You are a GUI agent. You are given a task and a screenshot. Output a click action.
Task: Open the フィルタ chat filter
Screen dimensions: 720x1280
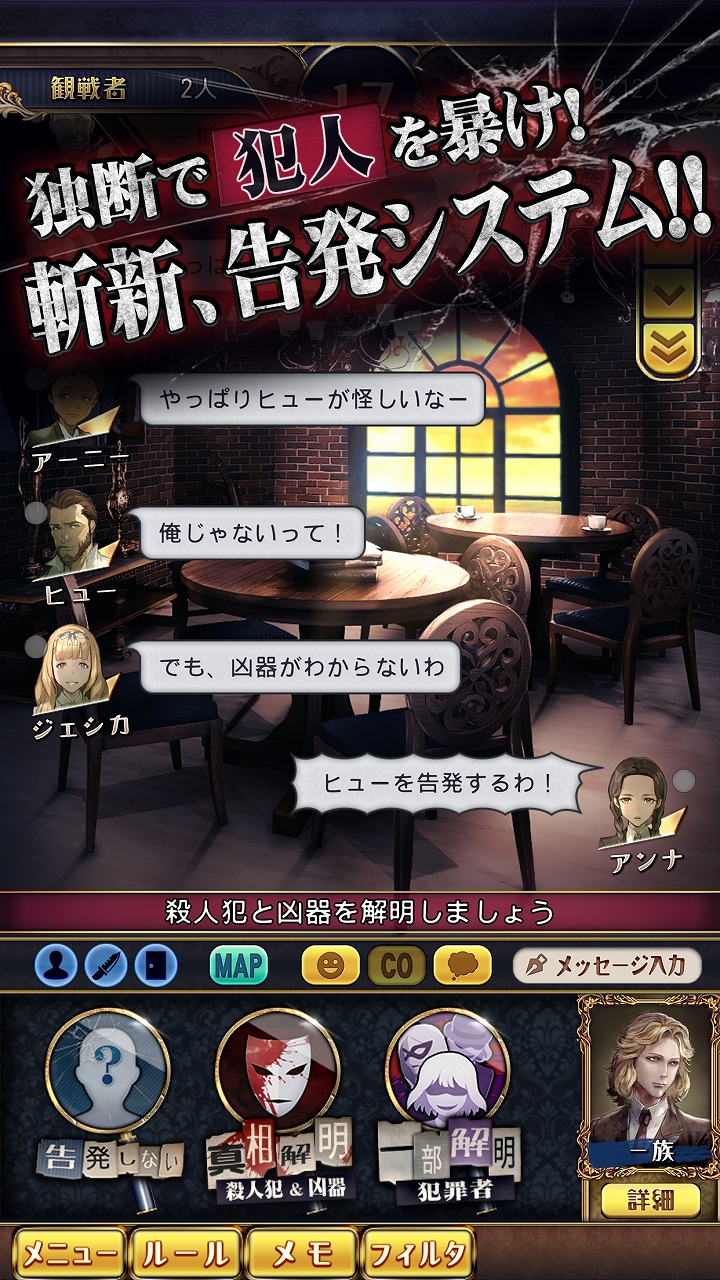(418, 1252)
